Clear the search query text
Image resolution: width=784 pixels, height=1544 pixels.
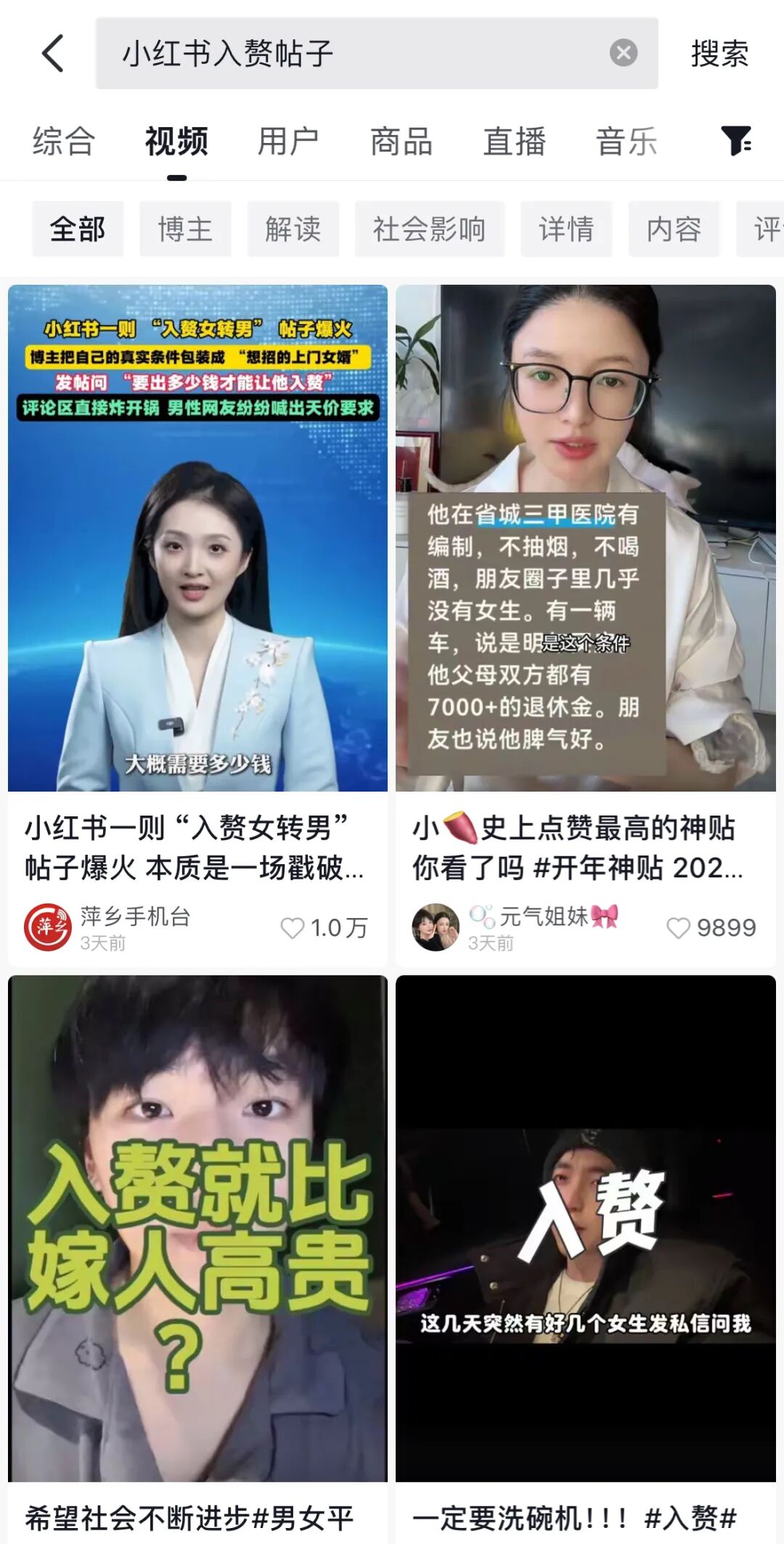tap(623, 53)
